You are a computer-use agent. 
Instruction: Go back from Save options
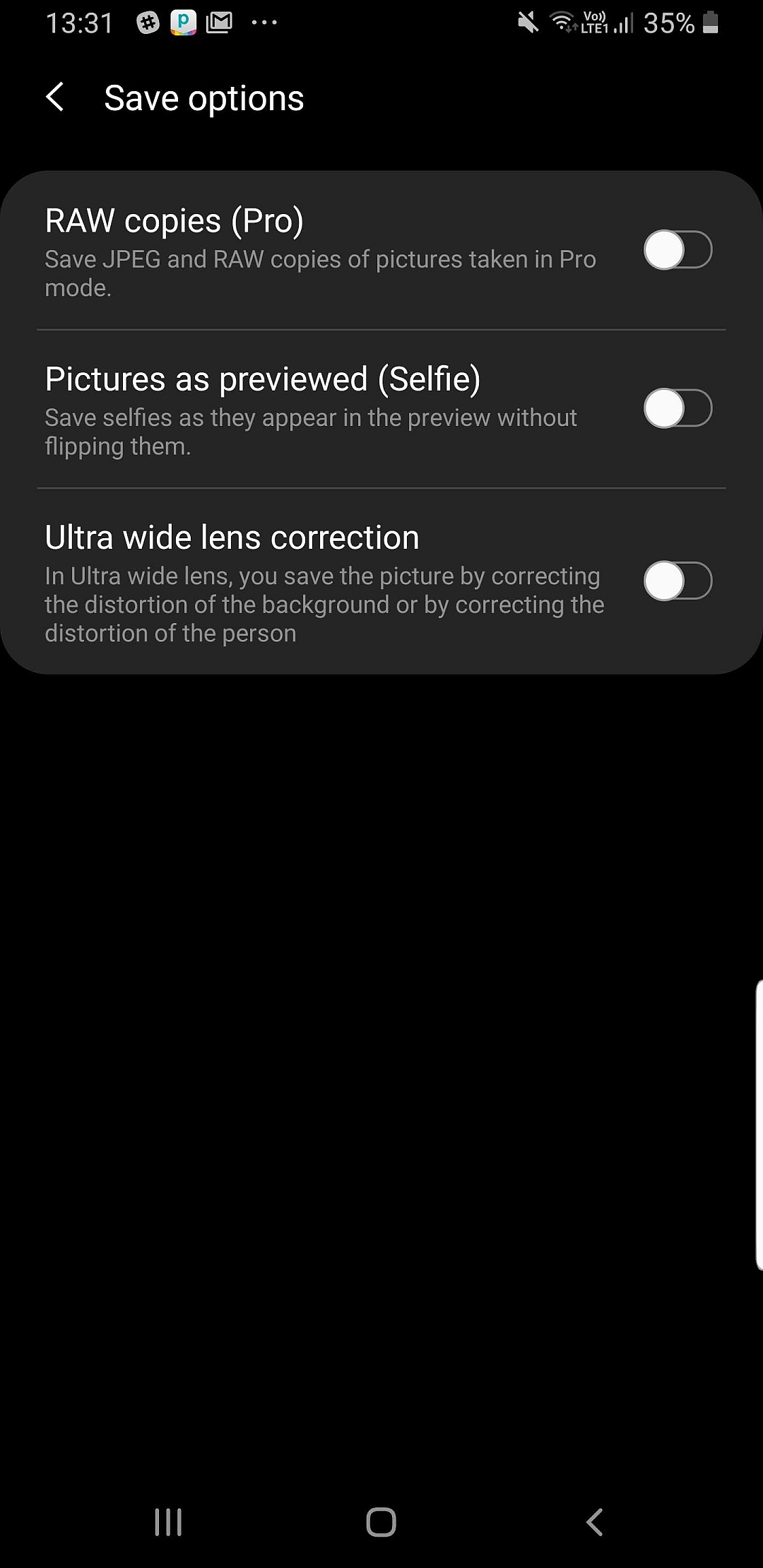pyautogui.click(x=55, y=97)
